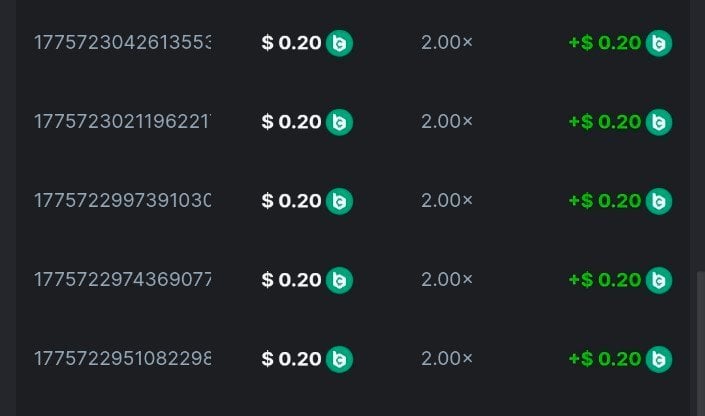View the bet record starting 177572302119622
705x416 pixels.
[123, 122]
